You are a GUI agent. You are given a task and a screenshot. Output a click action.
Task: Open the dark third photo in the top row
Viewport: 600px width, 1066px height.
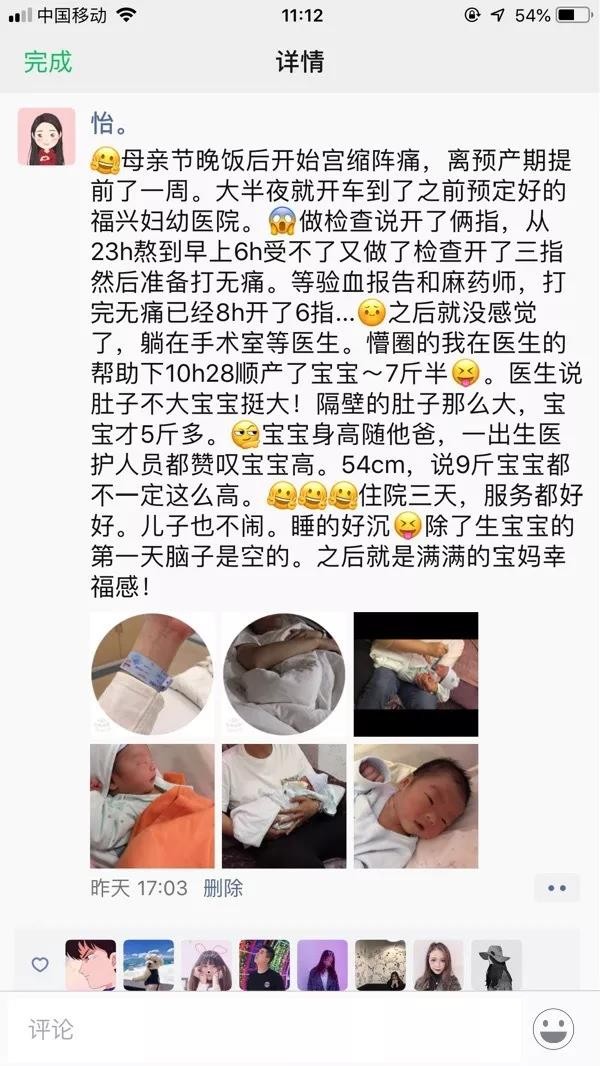coord(416,674)
